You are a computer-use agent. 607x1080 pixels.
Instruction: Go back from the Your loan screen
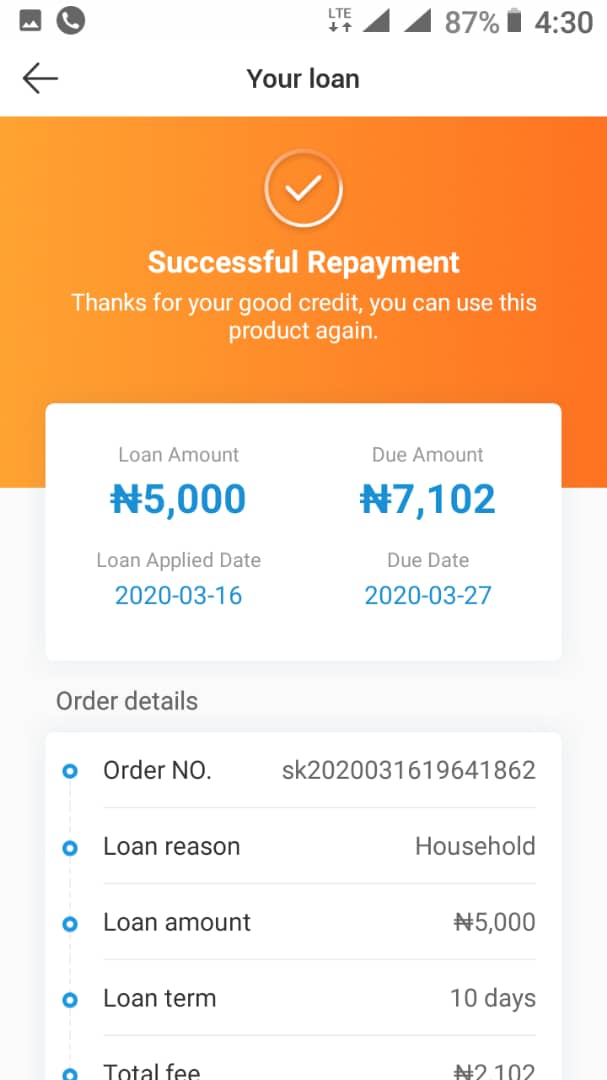(x=40, y=79)
